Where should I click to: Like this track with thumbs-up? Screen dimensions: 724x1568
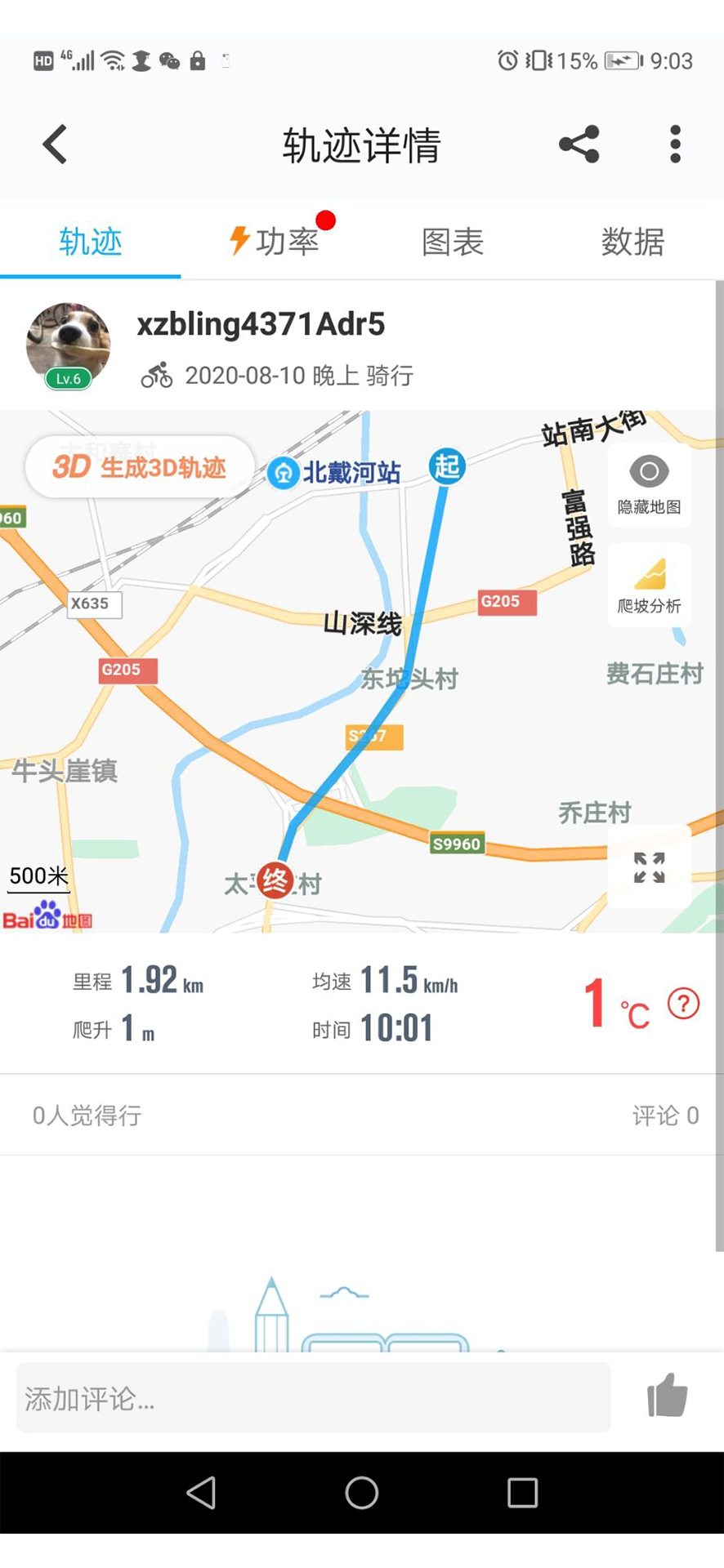[x=667, y=1396]
